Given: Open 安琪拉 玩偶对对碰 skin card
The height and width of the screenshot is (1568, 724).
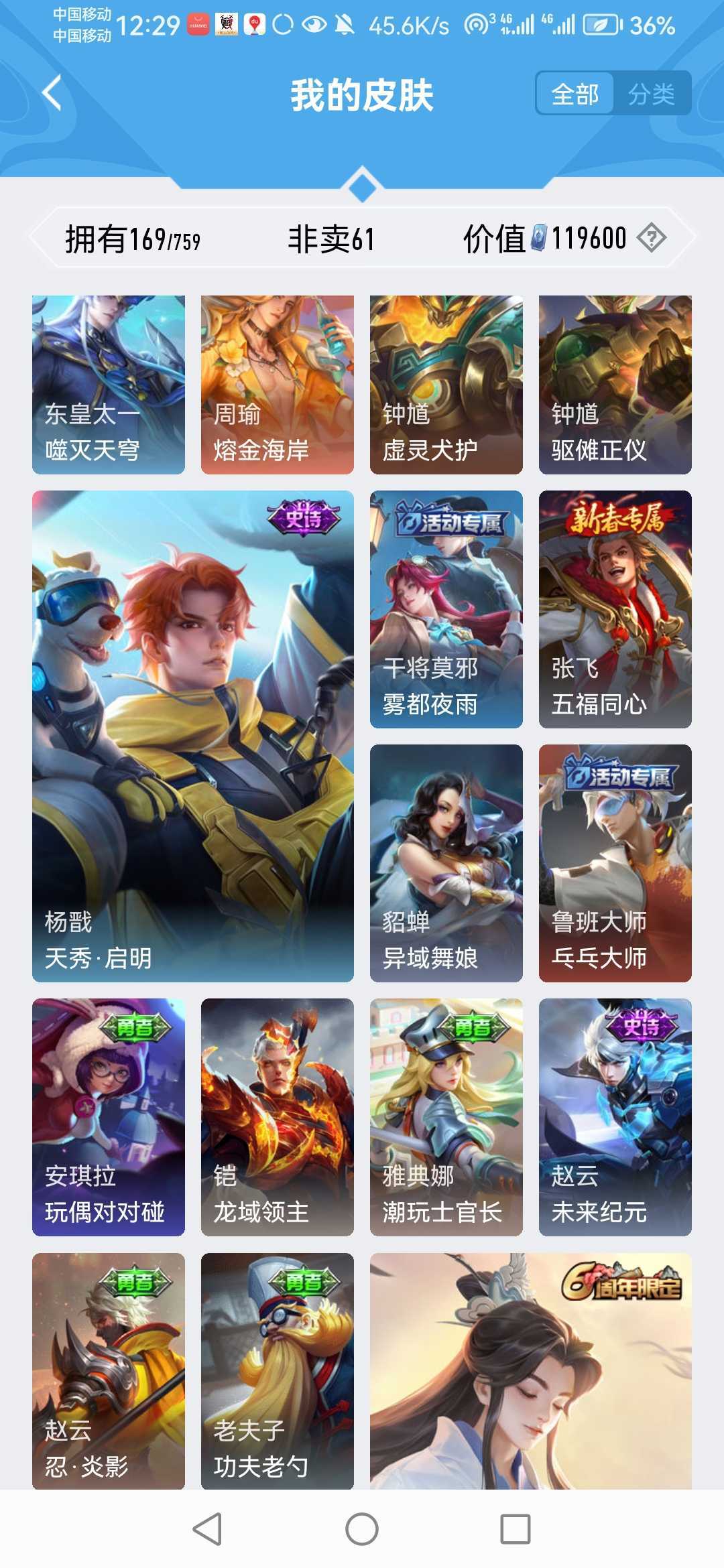Looking at the screenshot, I should tap(109, 1117).
